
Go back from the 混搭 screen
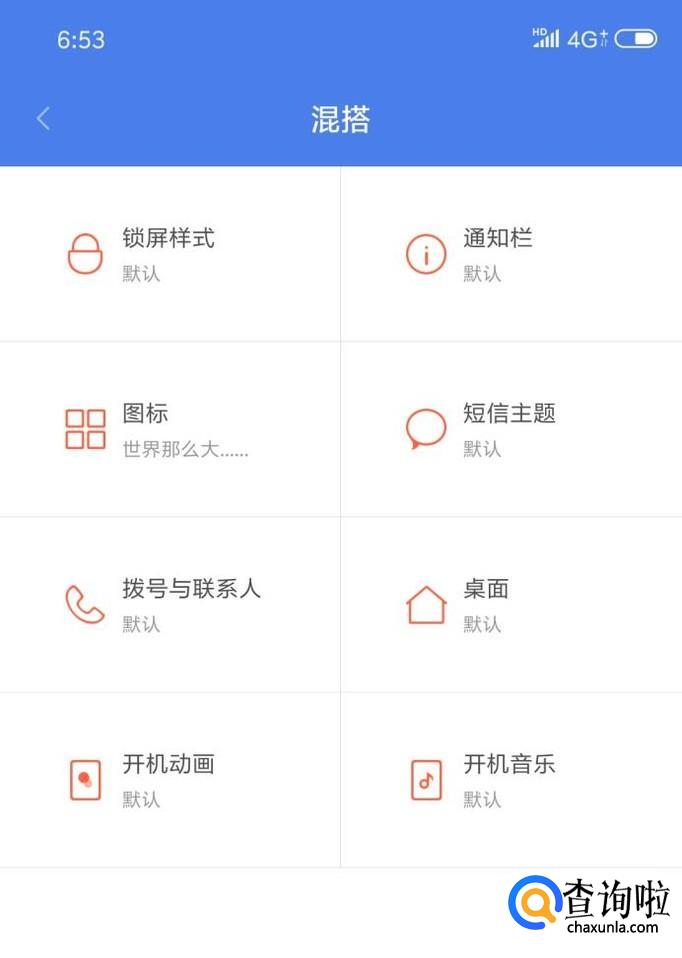click(x=43, y=119)
